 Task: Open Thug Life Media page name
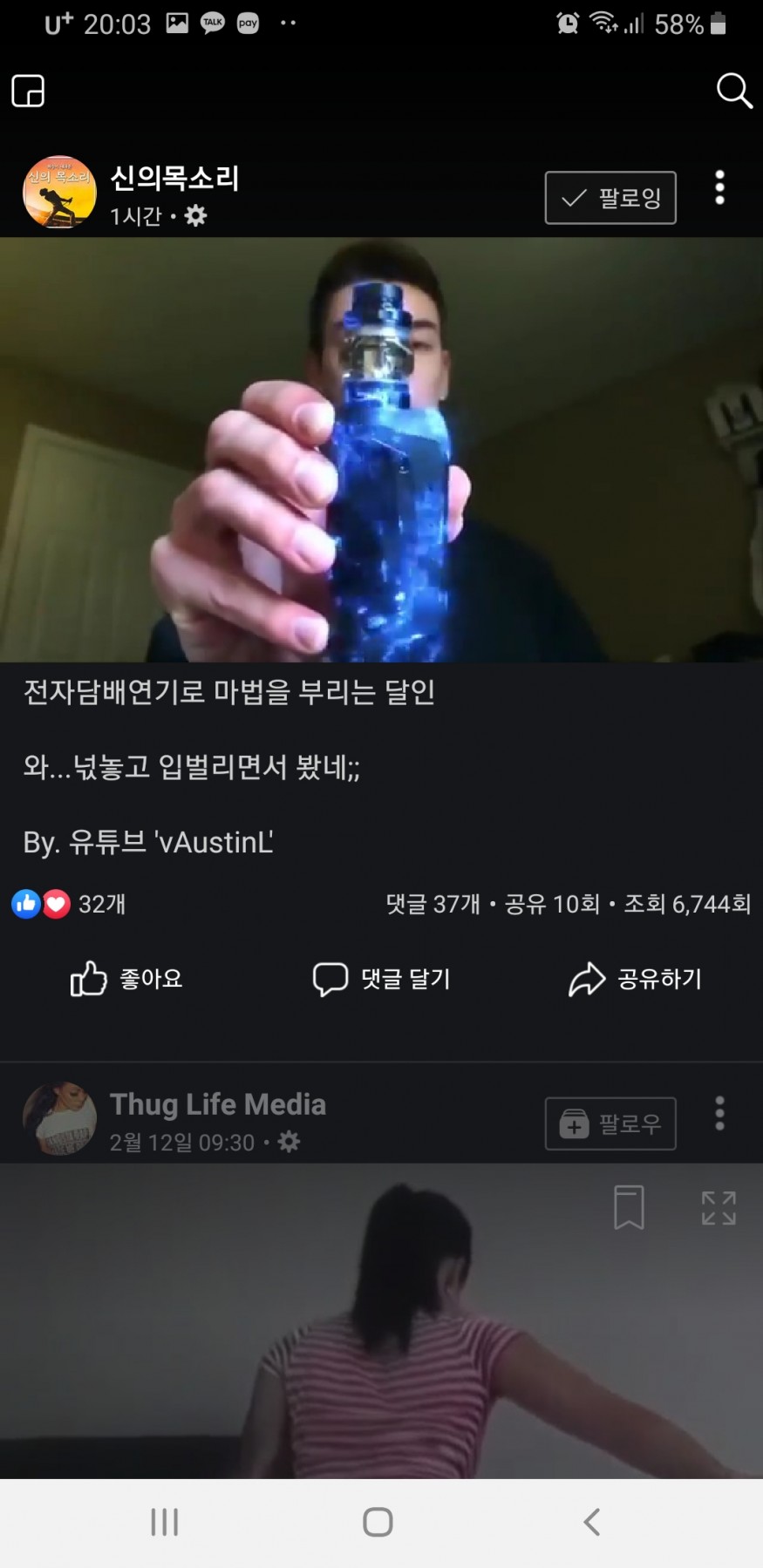[x=218, y=1104]
